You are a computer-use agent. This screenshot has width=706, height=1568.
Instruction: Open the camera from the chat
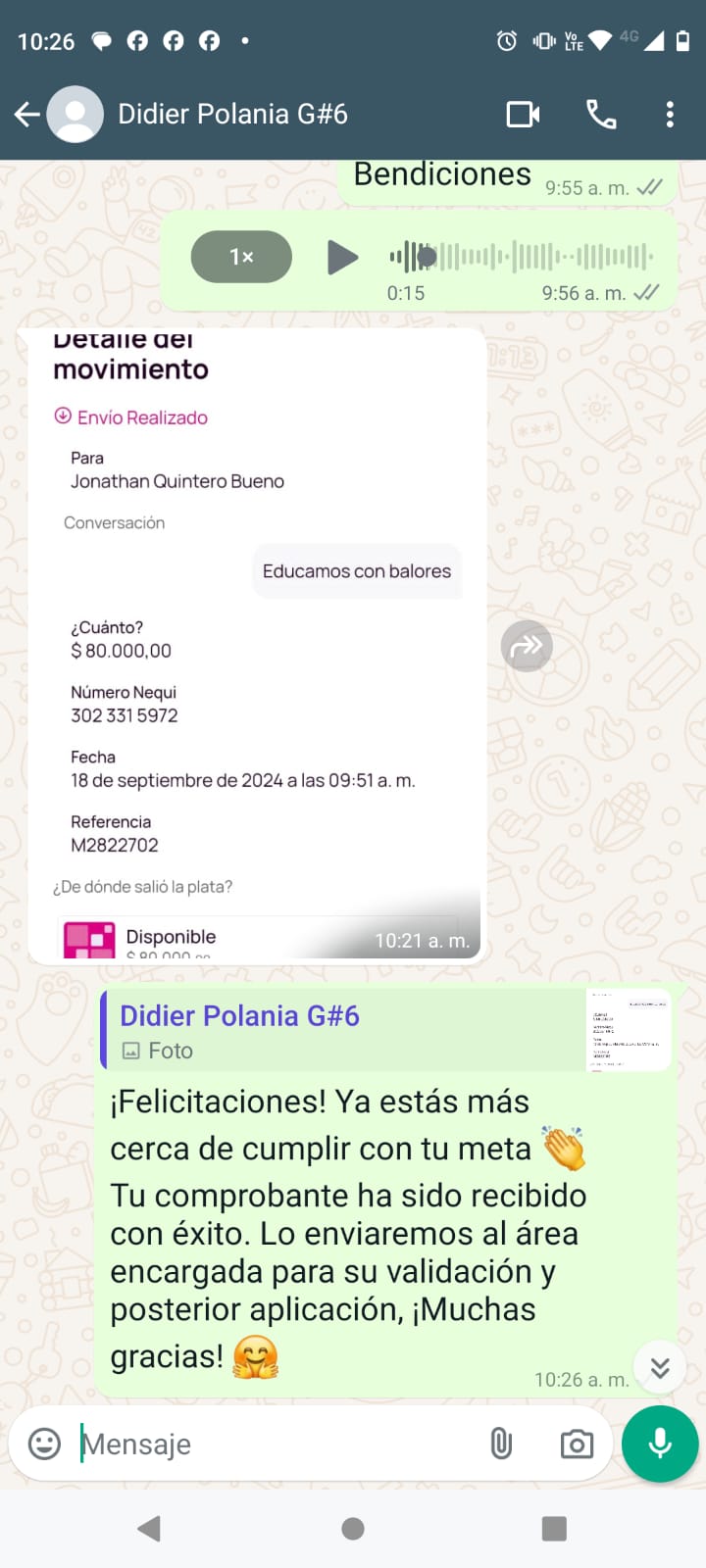click(x=577, y=1444)
